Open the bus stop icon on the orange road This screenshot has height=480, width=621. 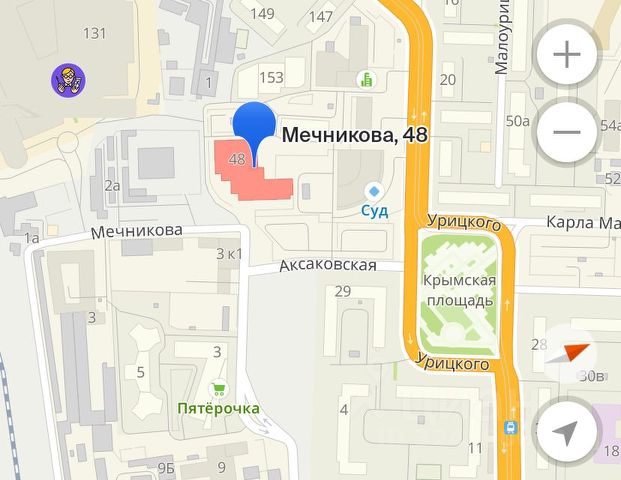(x=511, y=427)
